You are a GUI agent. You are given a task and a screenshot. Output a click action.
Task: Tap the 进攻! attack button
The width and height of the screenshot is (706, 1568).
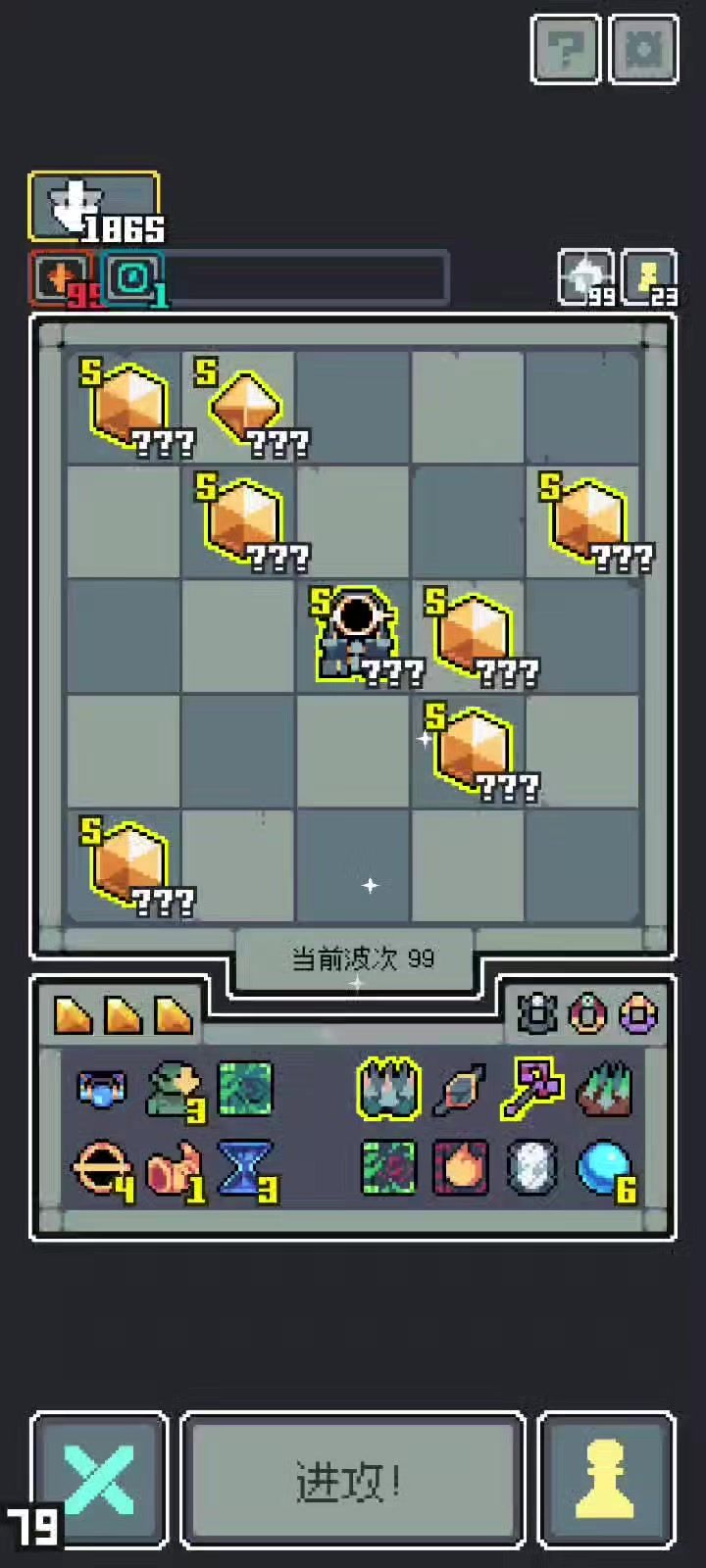pos(353,1481)
